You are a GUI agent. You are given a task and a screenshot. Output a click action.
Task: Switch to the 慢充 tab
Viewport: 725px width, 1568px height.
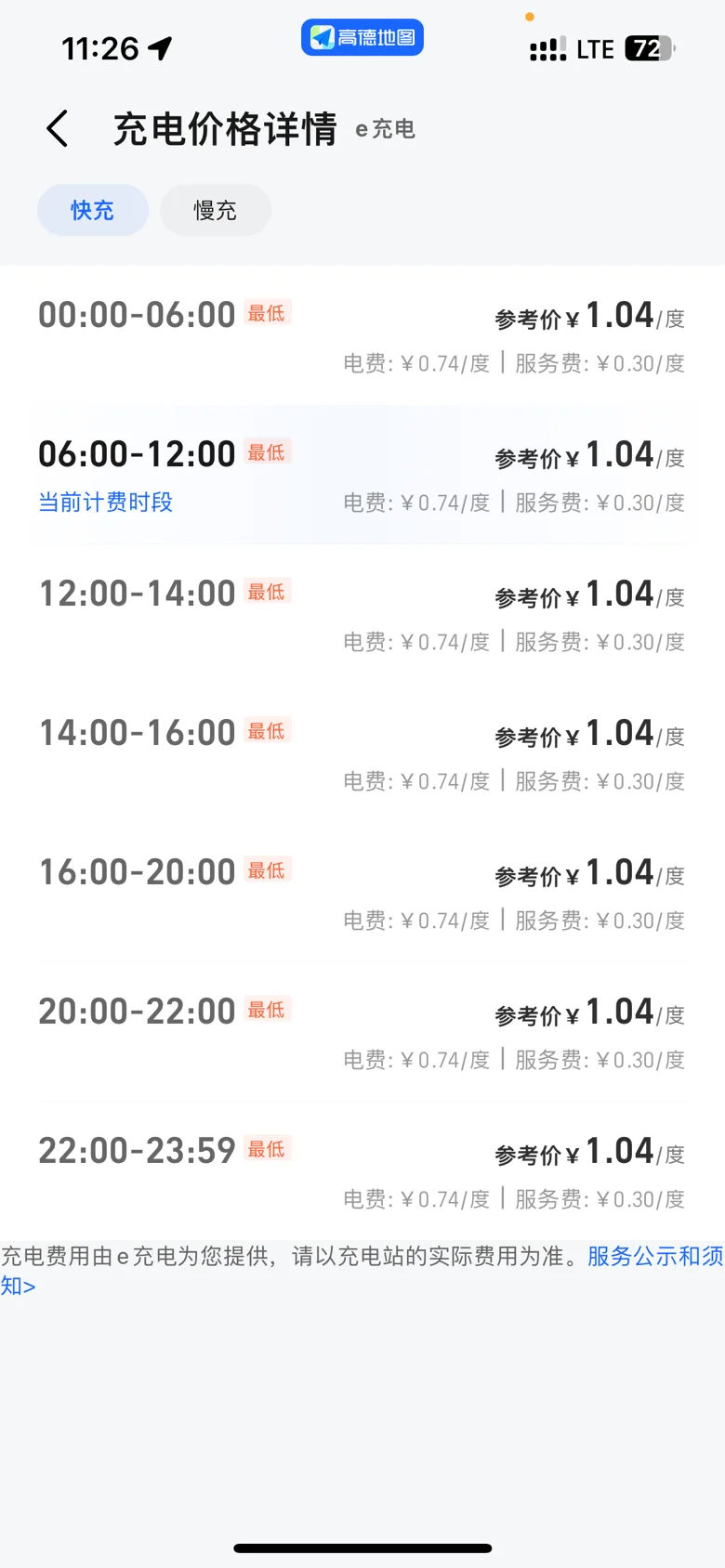coord(216,210)
